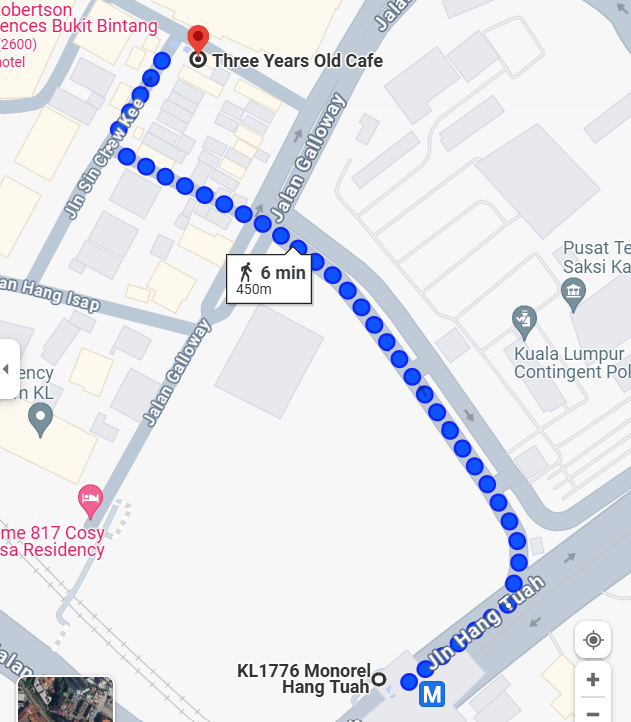The width and height of the screenshot is (631, 722).
Task: Center map on my location
Action: pyautogui.click(x=592, y=640)
